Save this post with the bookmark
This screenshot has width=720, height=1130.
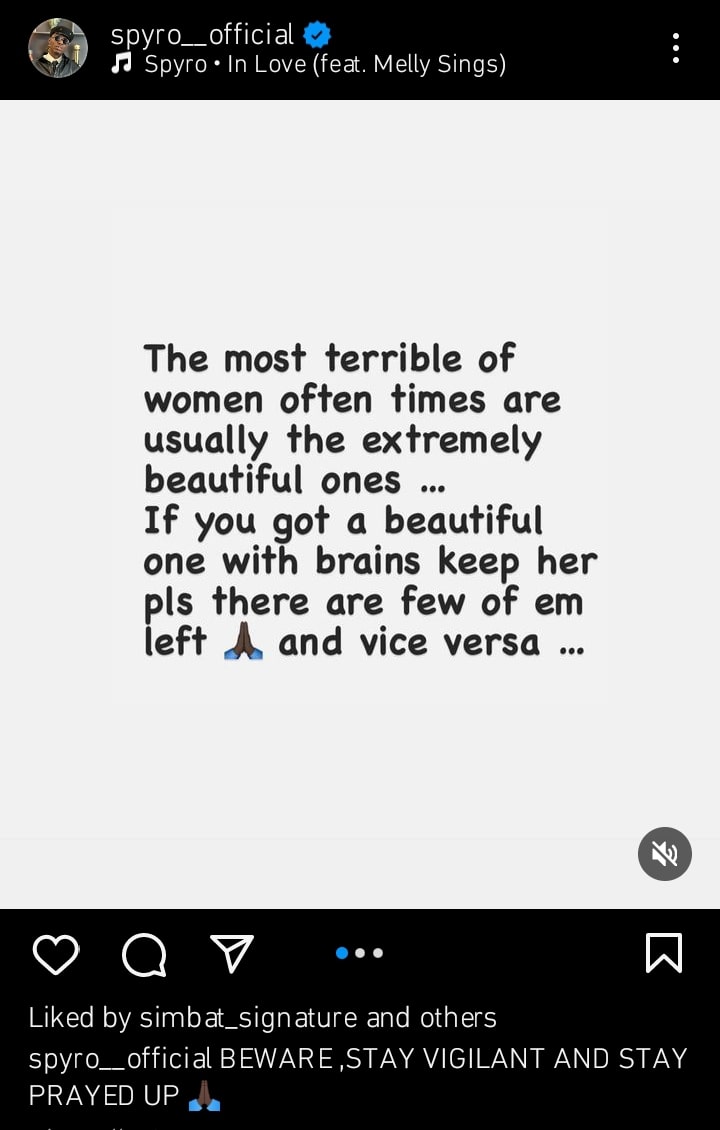(x=664, y=953)
